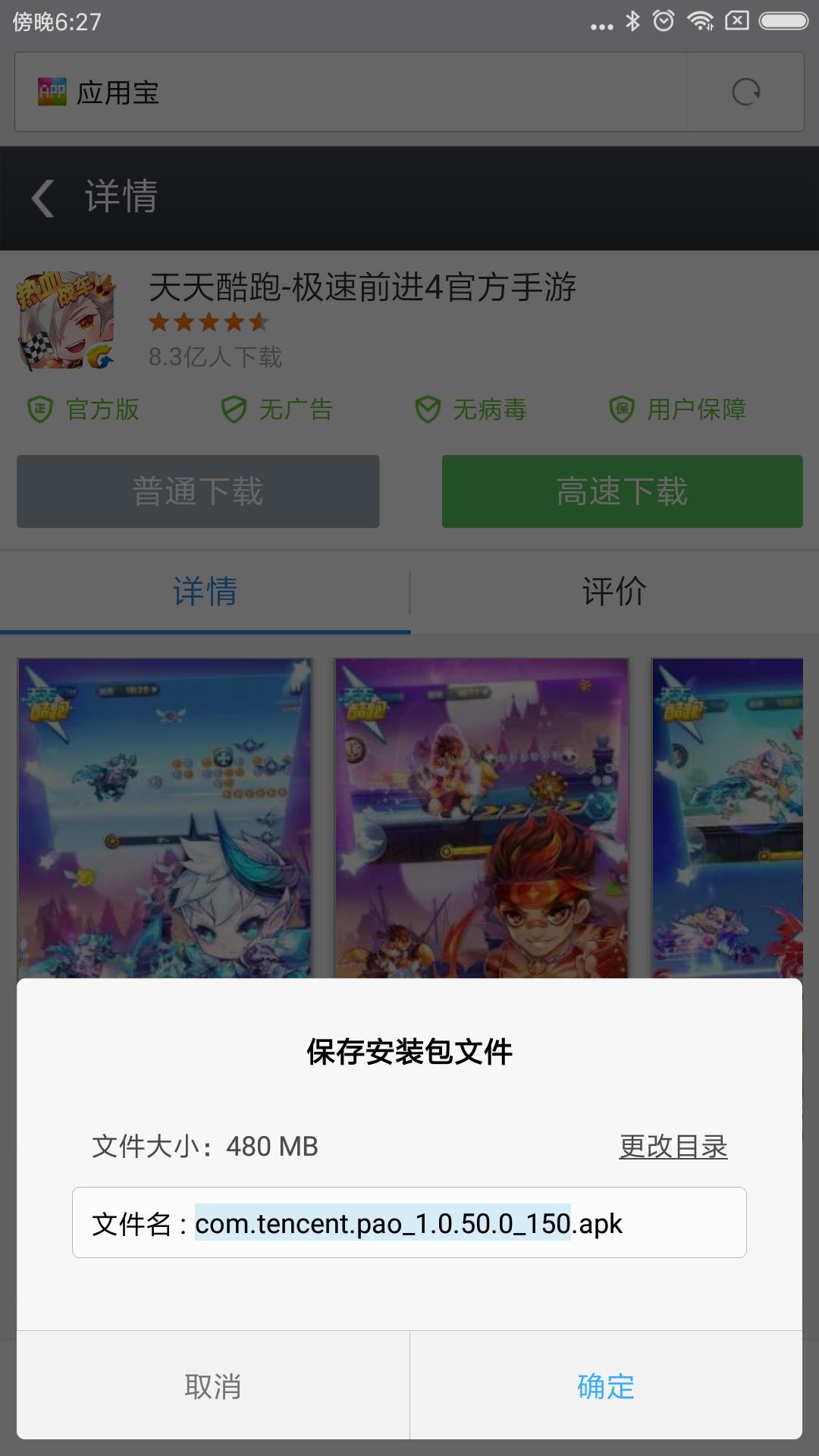
Task: Cancel the save dialog with 取消
Action: (213, 1386)
